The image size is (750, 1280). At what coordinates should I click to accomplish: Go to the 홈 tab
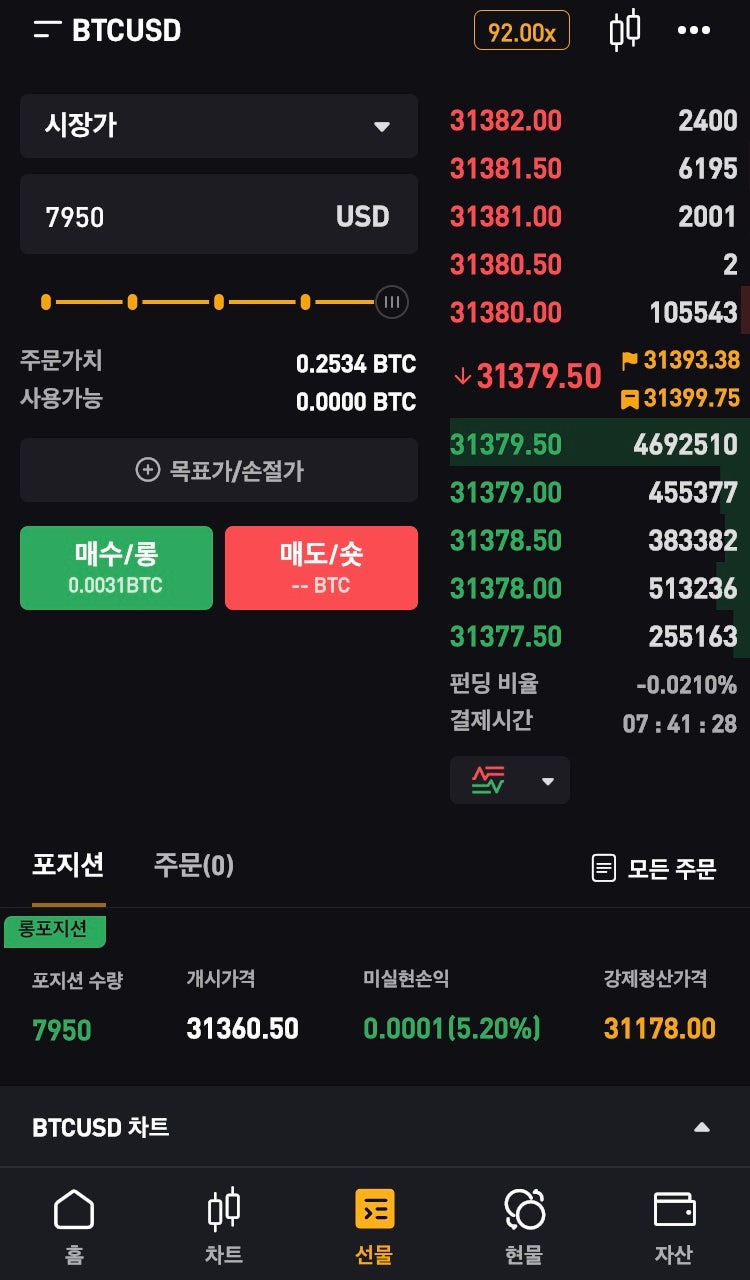tap(74, 1227)
